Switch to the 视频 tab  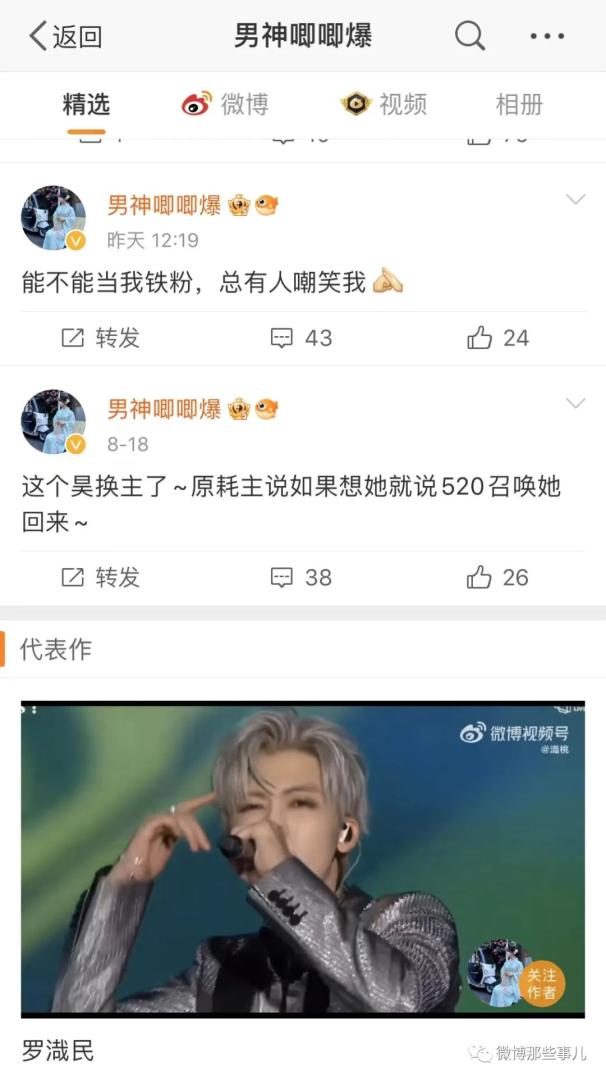(x=384, y=104)
